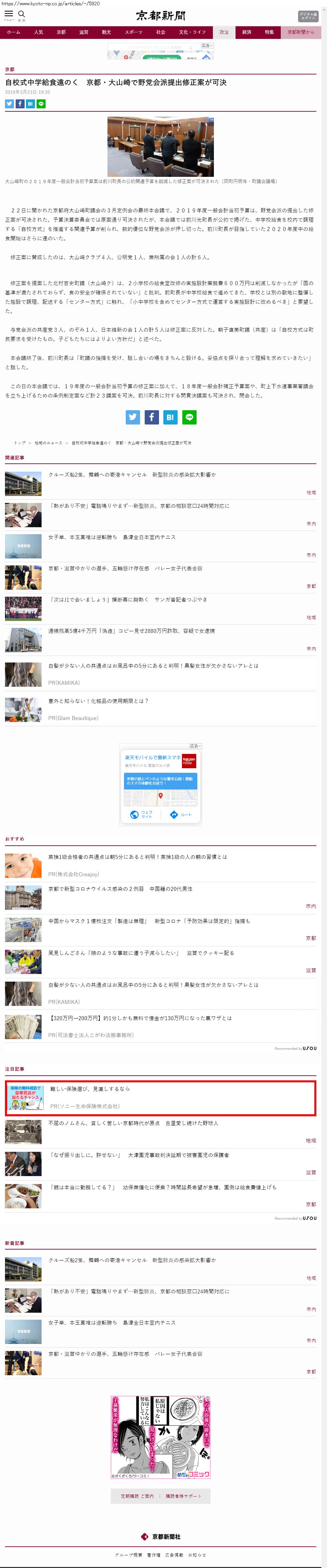Open the hamburger menu
Viewport: 327px width, 1568px height.
click(x=9, y=15)
